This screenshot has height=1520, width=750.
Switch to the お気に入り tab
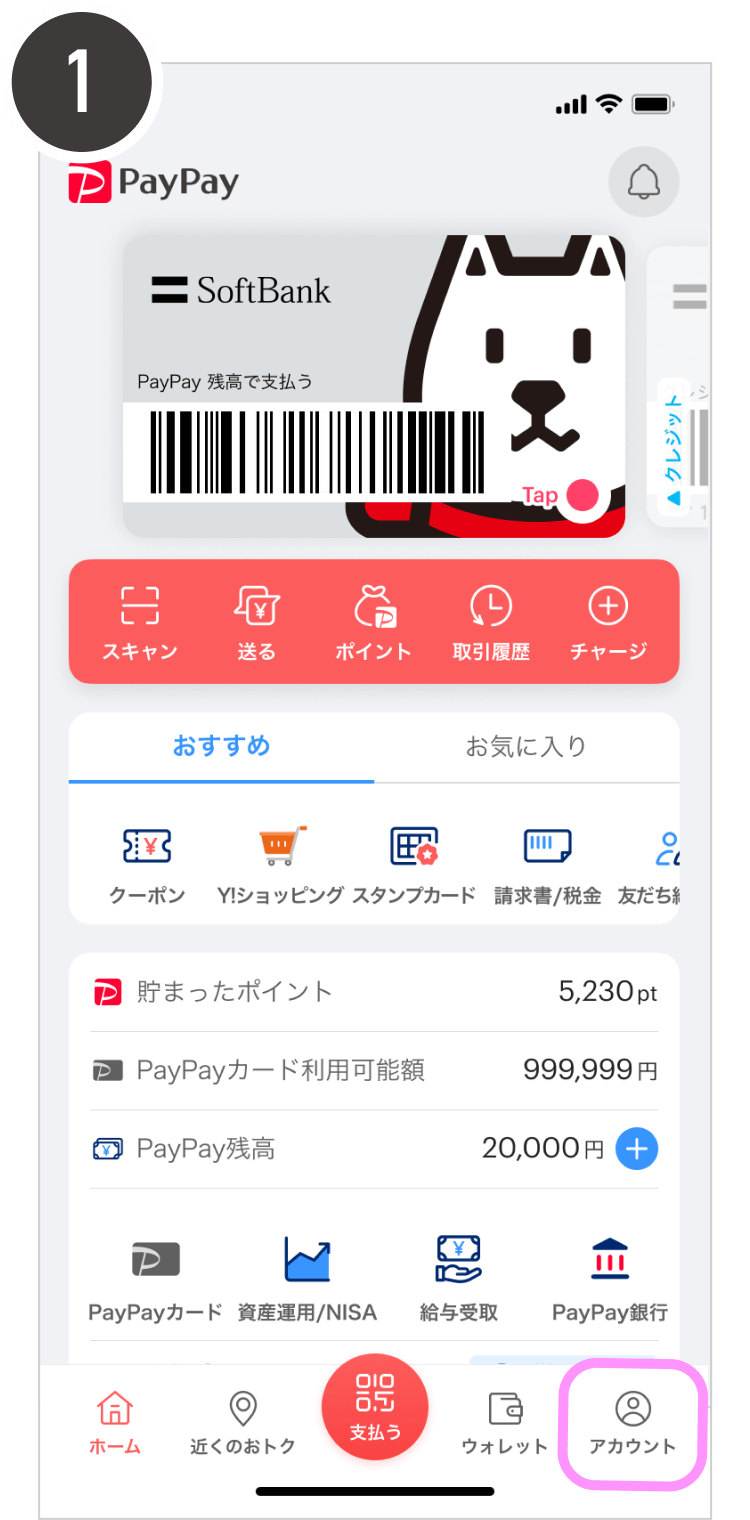pos(526,747)
